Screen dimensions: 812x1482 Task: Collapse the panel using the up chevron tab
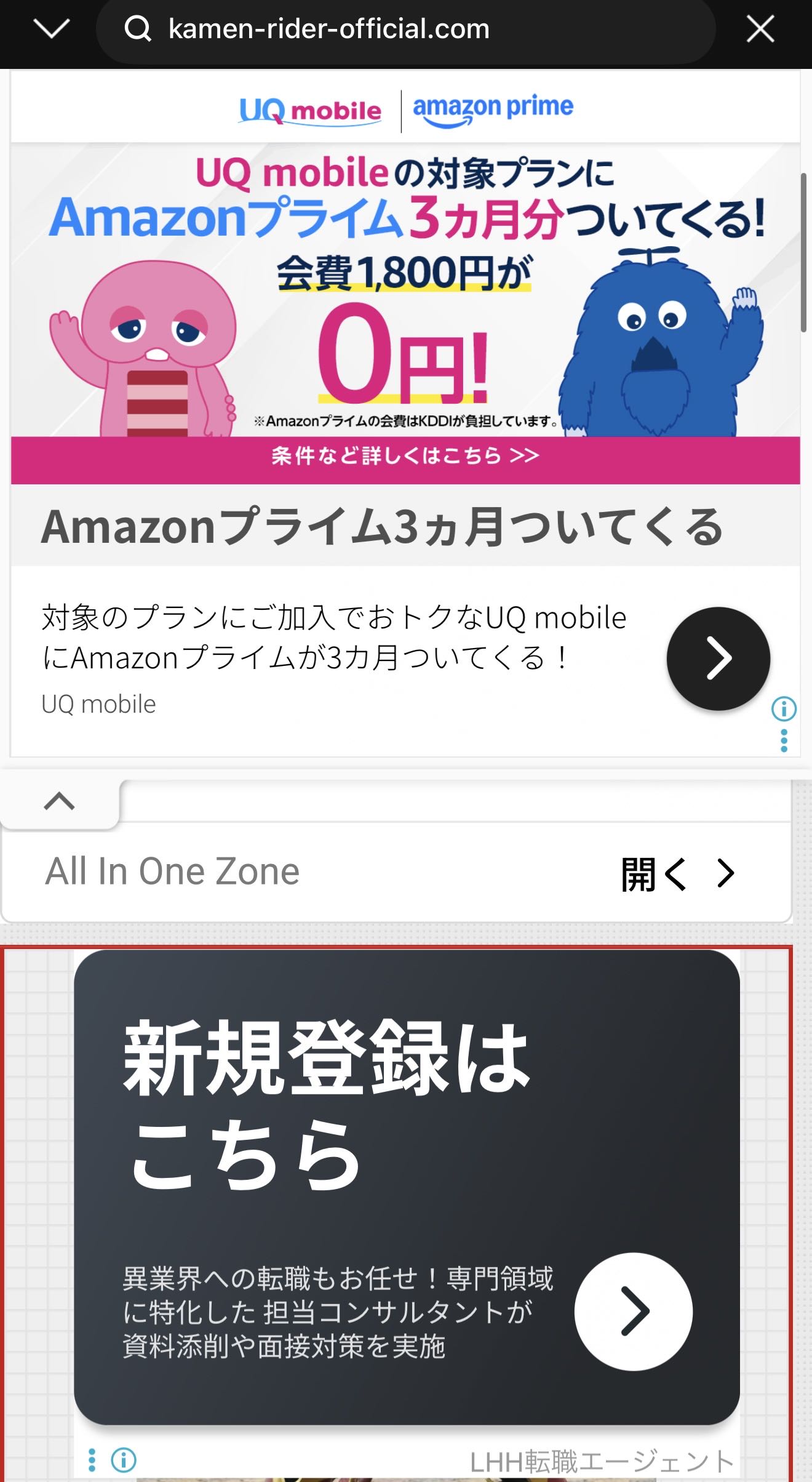59,801
